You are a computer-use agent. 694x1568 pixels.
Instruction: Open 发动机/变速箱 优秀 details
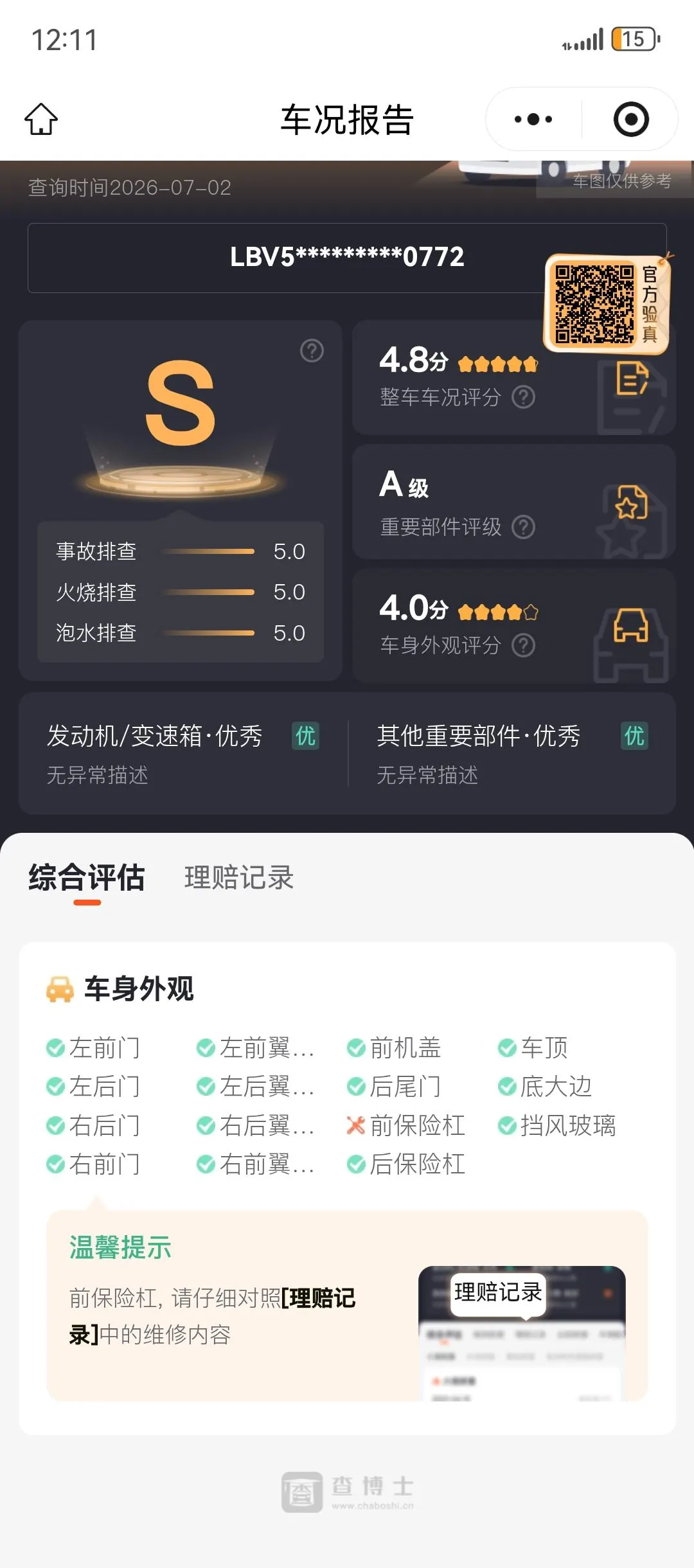click(x=183, y=754)
